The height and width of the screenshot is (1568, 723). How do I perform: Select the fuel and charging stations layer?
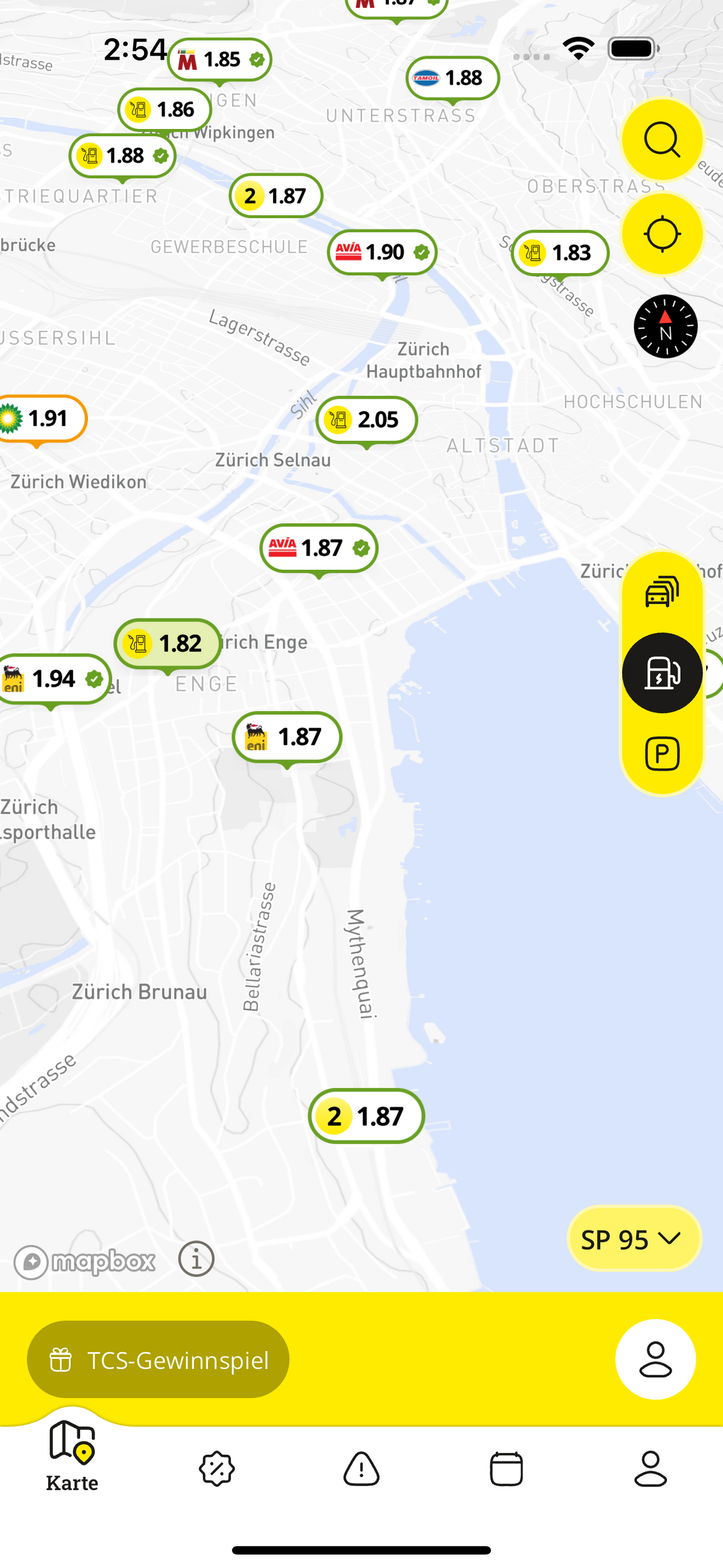pos(662,673)
